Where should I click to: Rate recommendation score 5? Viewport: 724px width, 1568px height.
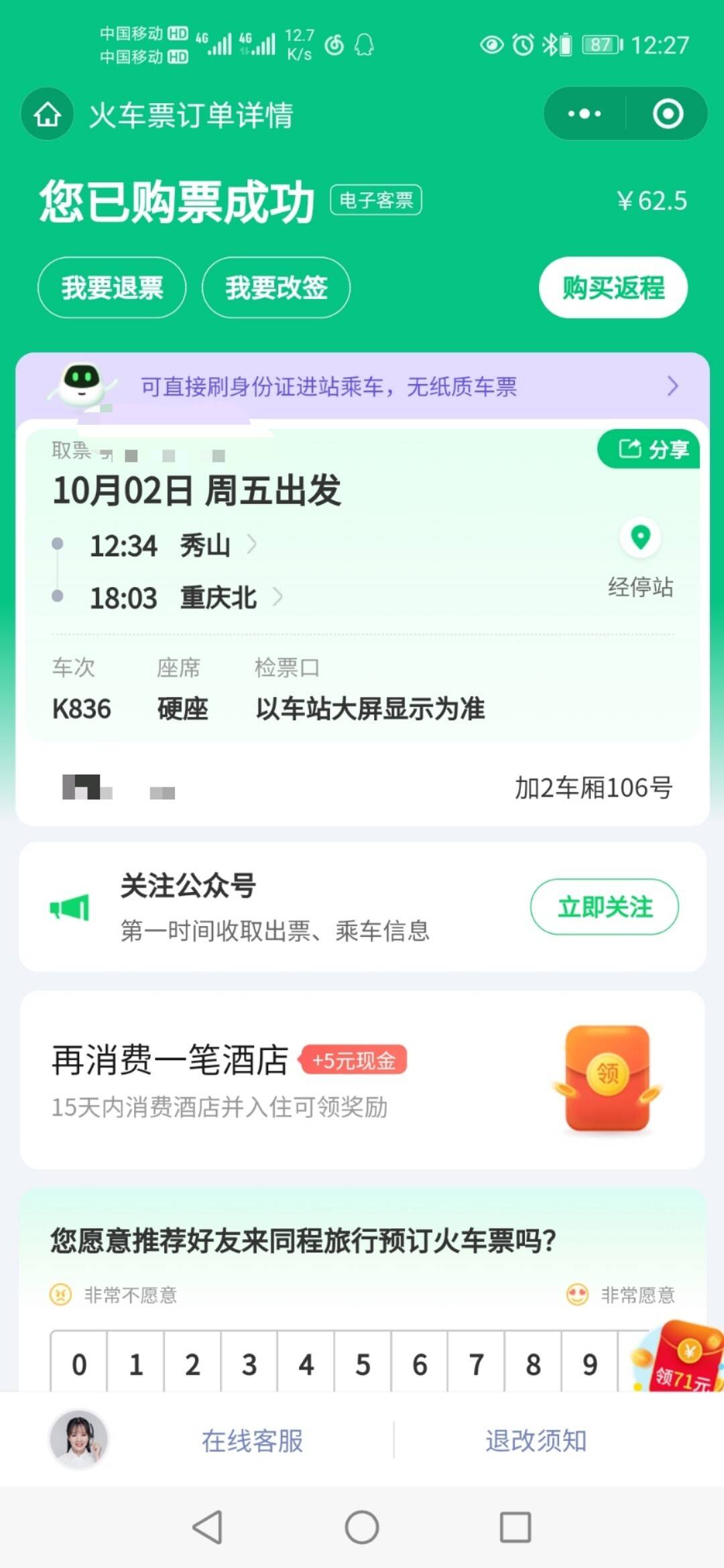coord(363,1364)
